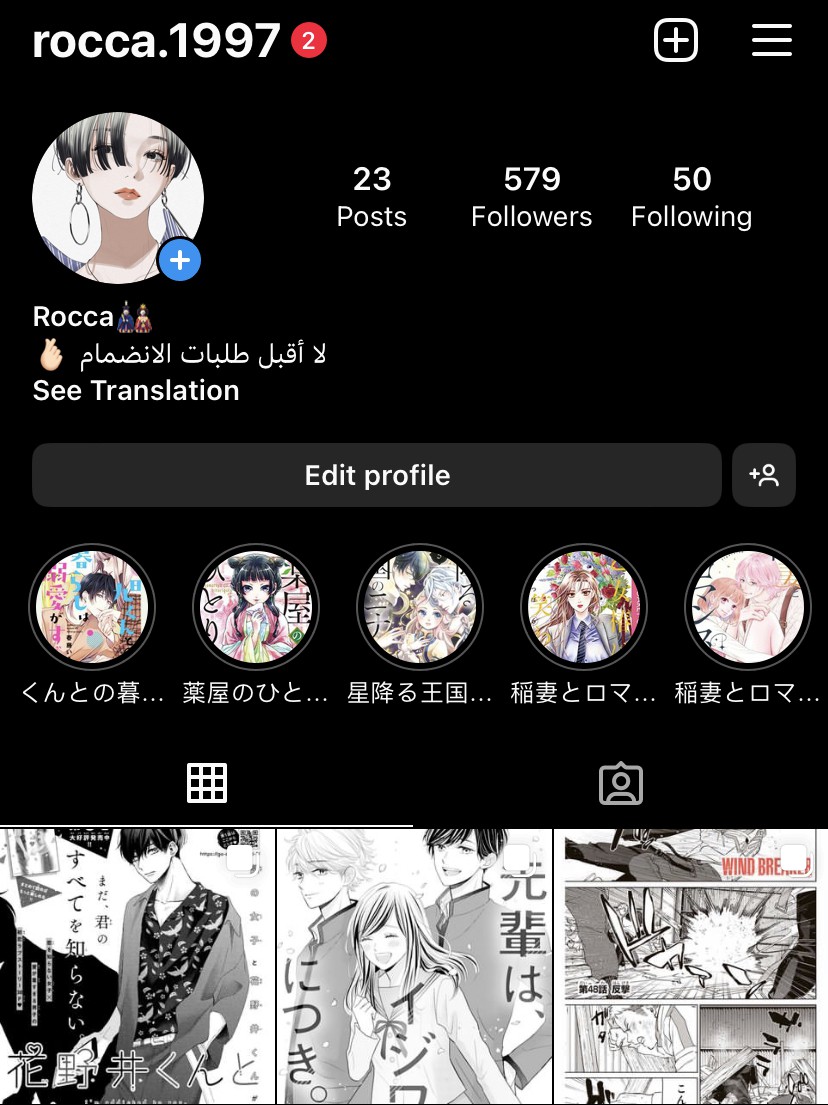Open the Wind Breaker manga post
828x1105 pixels.
tap(691, 966)
